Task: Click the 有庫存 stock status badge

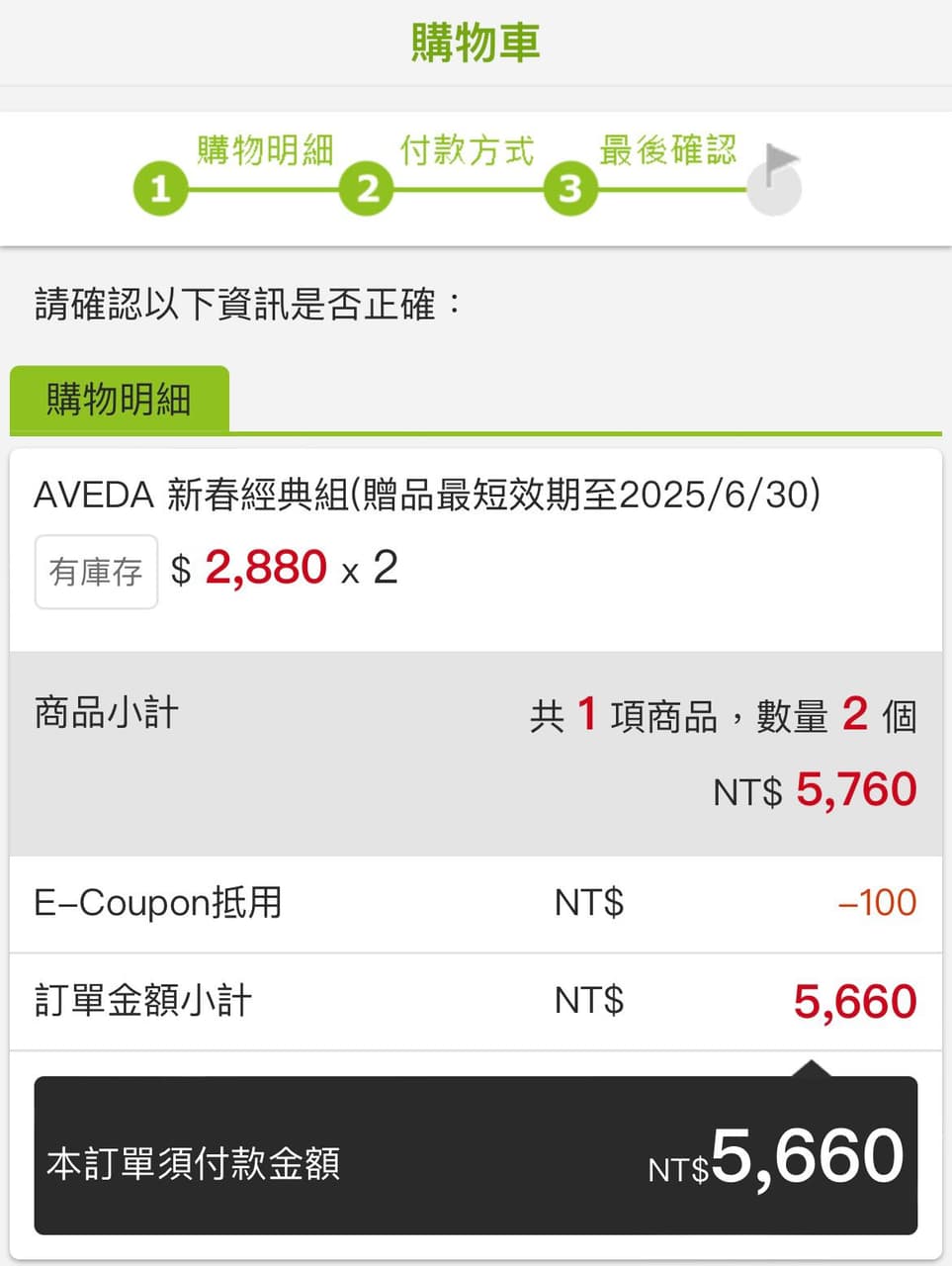Action: click(96, 572)
